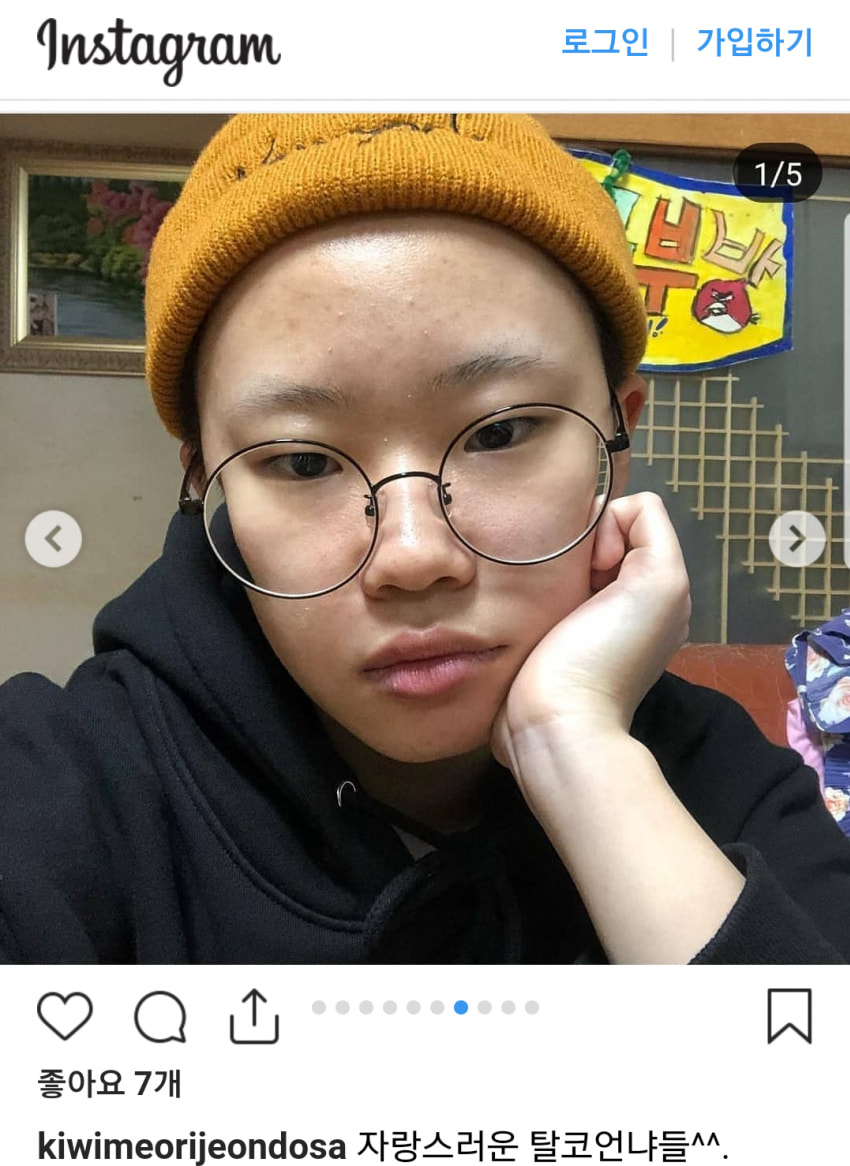This screenshot has height=1166, width=850.
Task: Like this post with the heart icon
Action: tap(65, 1016)
